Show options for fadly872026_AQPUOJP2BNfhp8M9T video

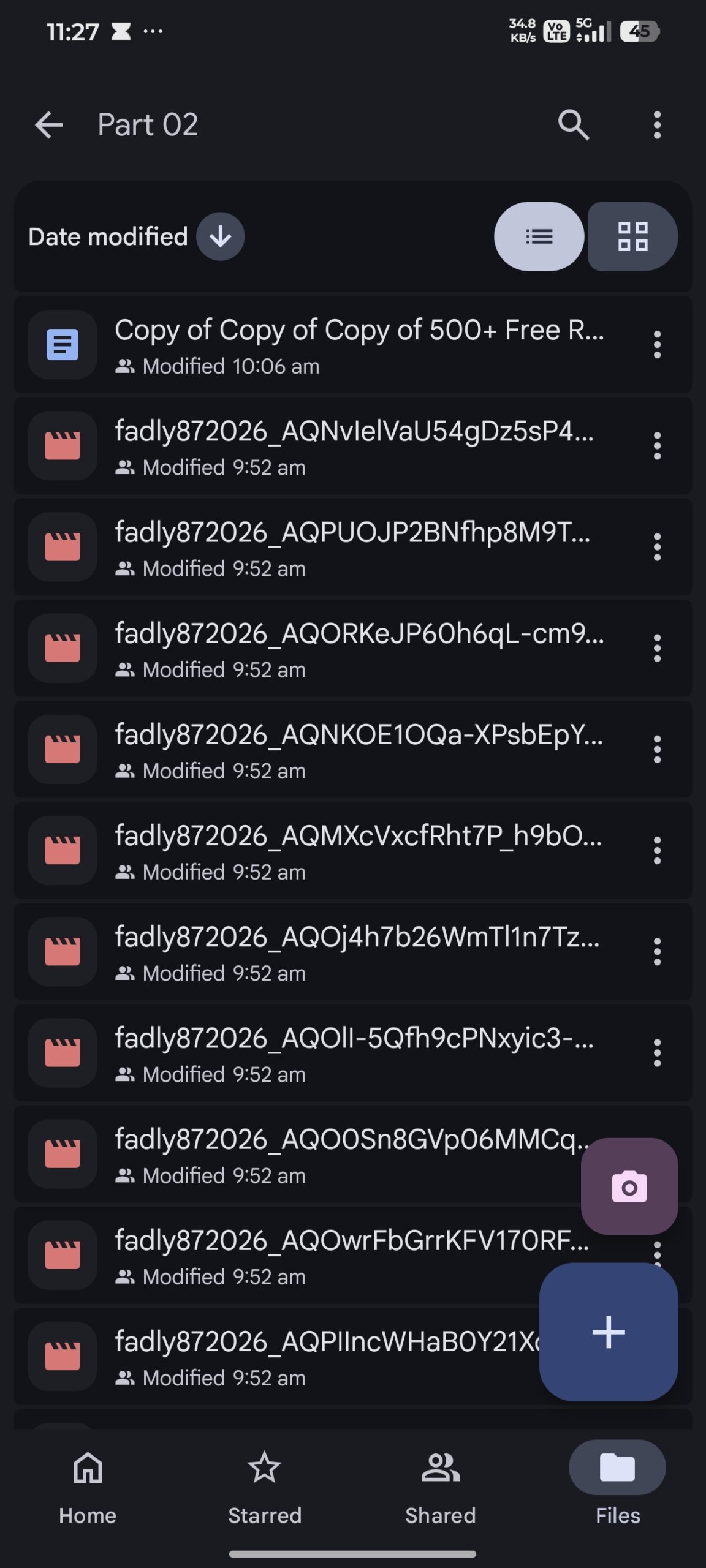point(657,547)
